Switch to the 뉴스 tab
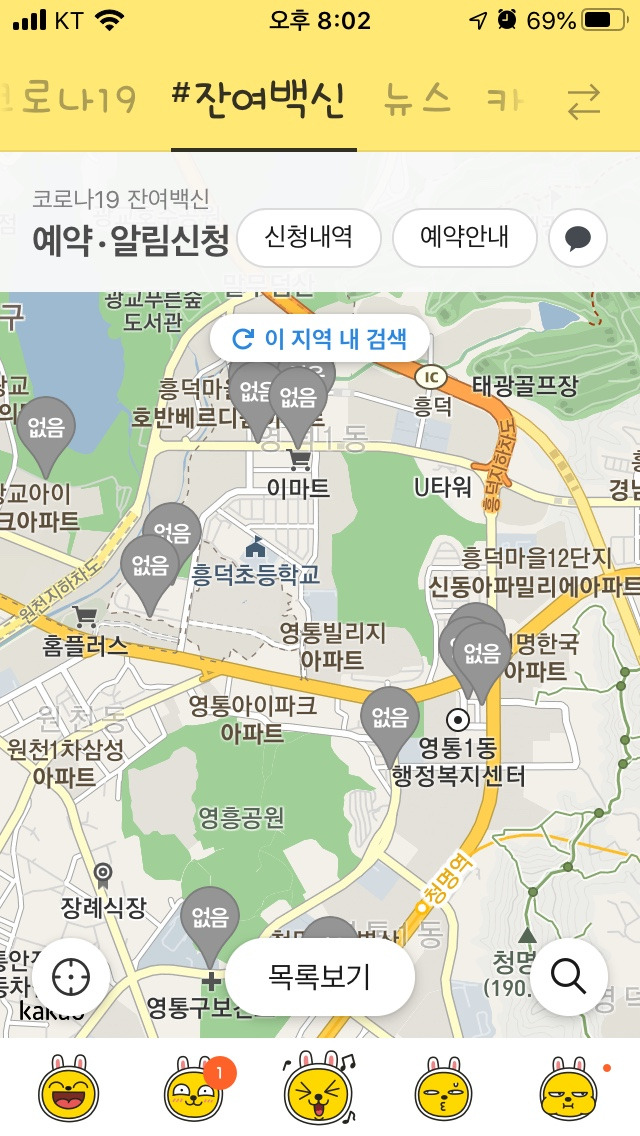The width and height of the screenshot is (640, 1136). (417, 101)
